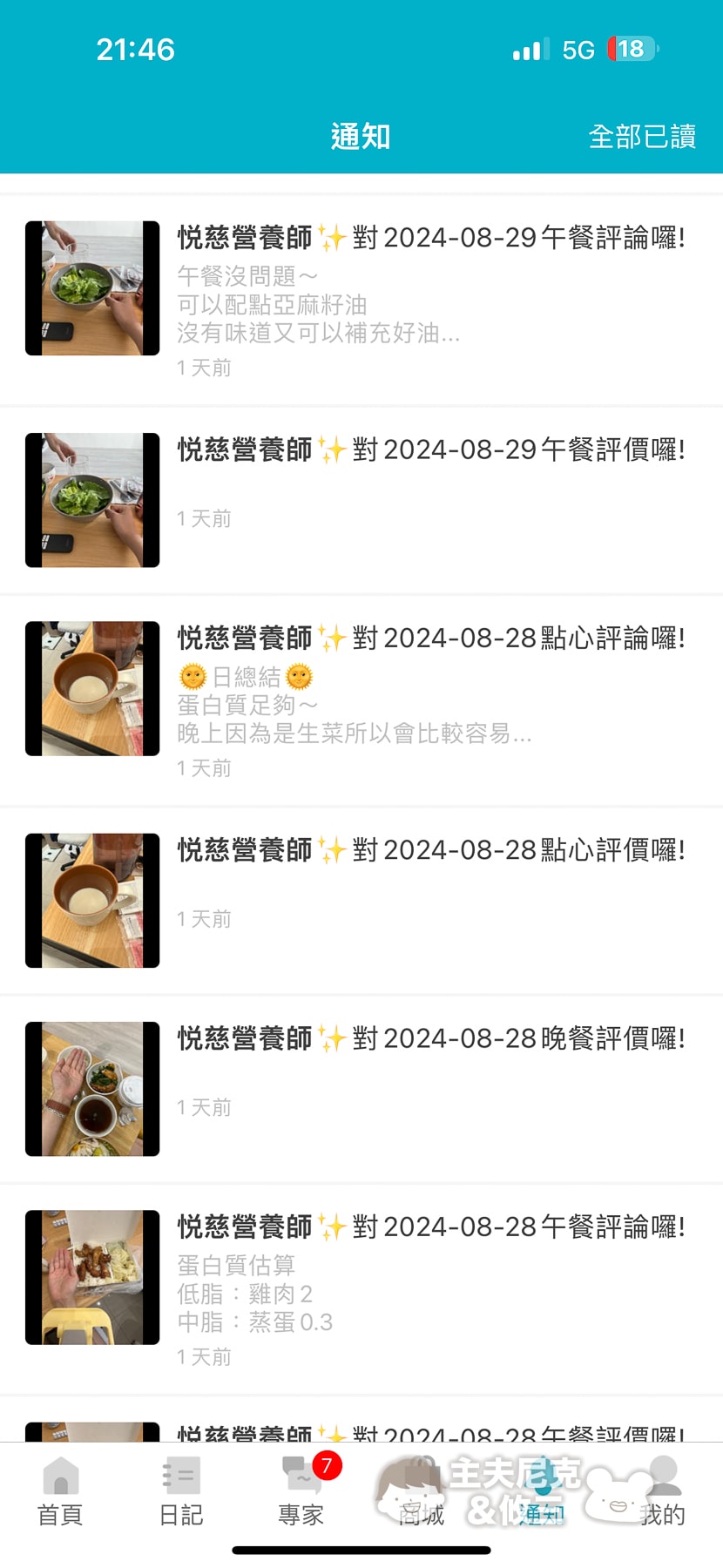
Task: Open the 2024-08-29 午餐評價 notification
Action: click(x=361, y=501)
